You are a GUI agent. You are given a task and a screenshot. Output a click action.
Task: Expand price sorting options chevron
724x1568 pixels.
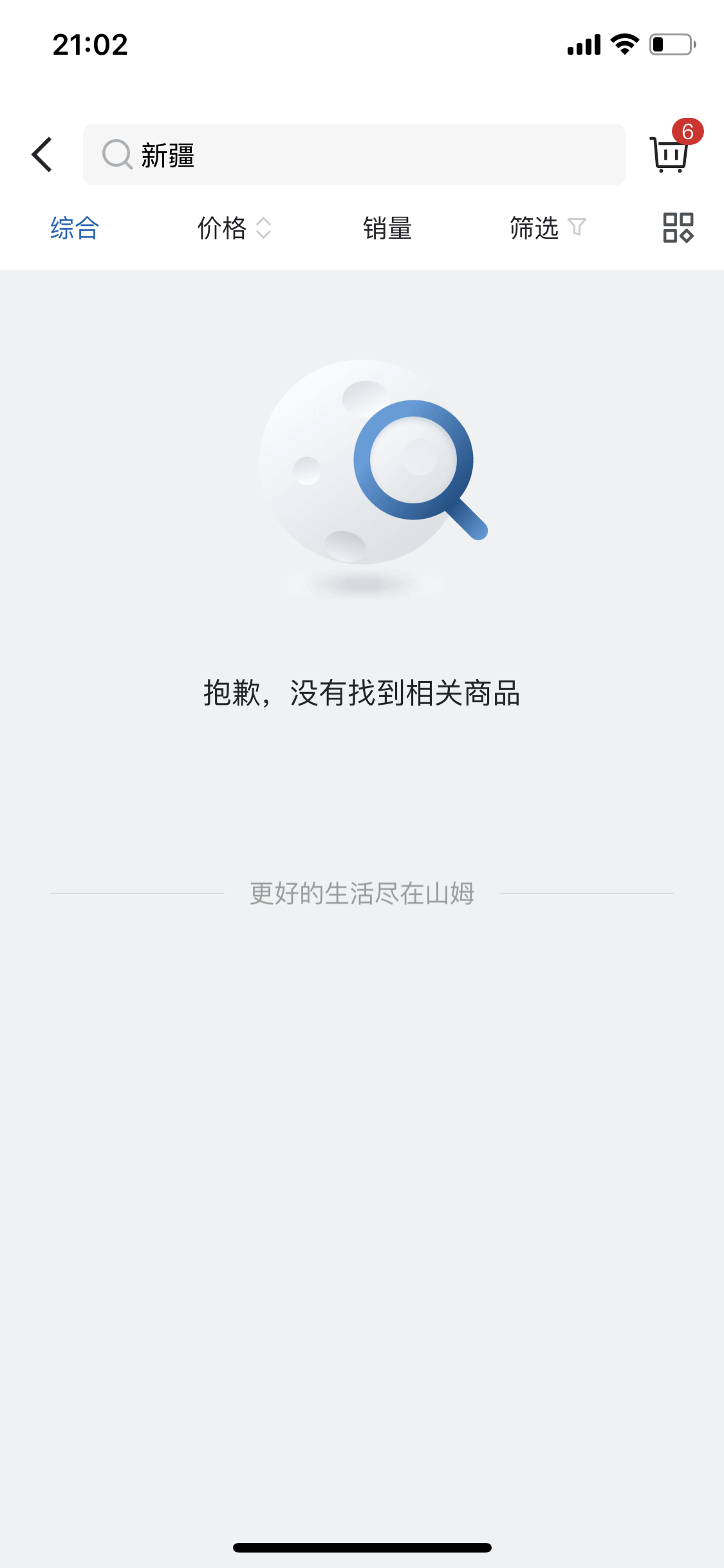point(263,229)
